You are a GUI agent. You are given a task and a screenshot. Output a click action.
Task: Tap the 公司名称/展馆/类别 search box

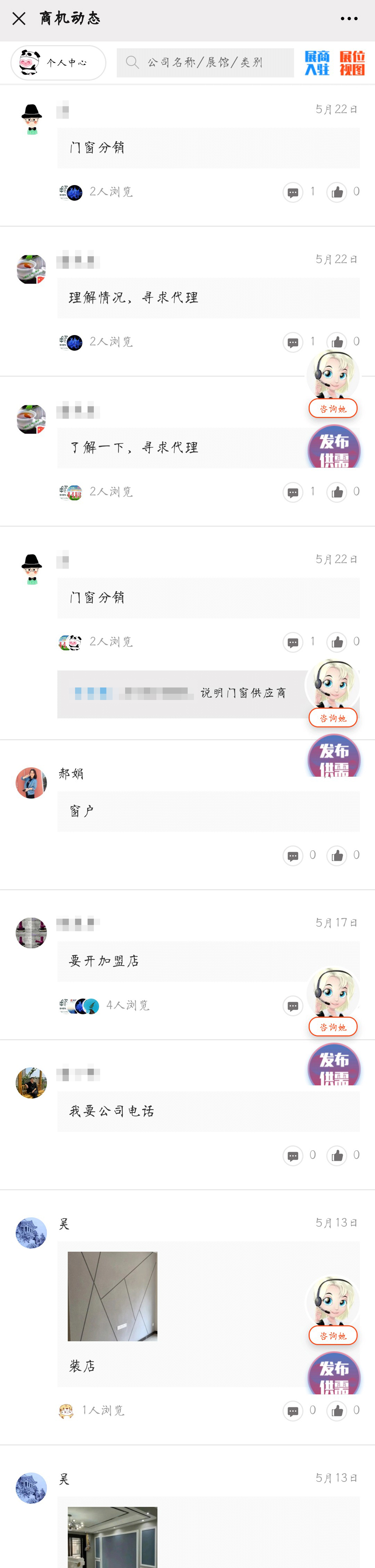[205, 63]
